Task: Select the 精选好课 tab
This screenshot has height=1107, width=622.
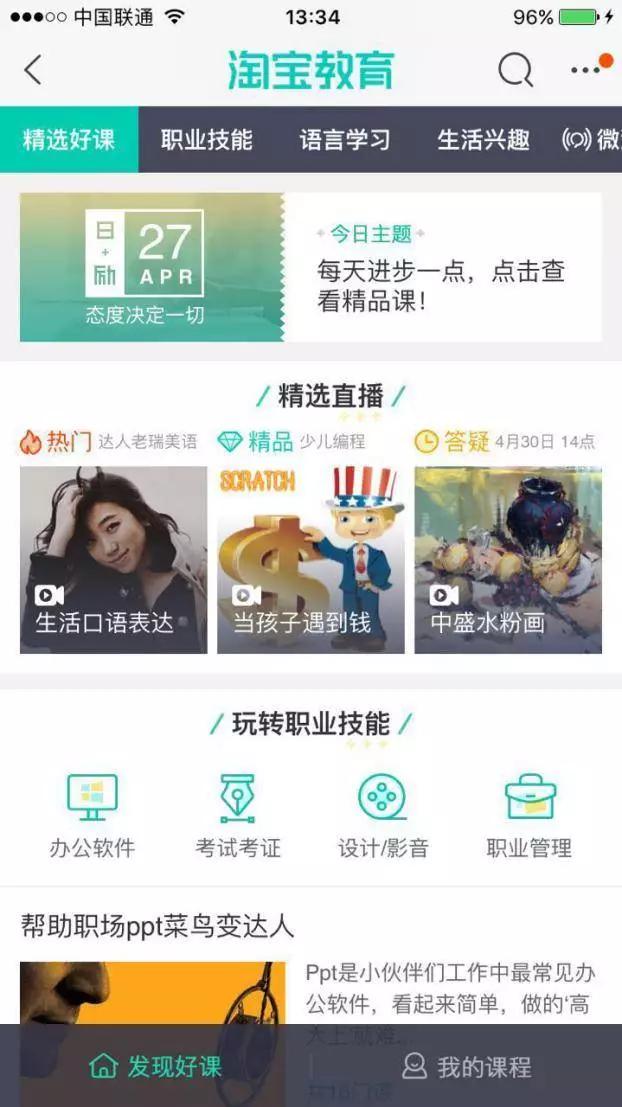Action: tap(69, 140)
